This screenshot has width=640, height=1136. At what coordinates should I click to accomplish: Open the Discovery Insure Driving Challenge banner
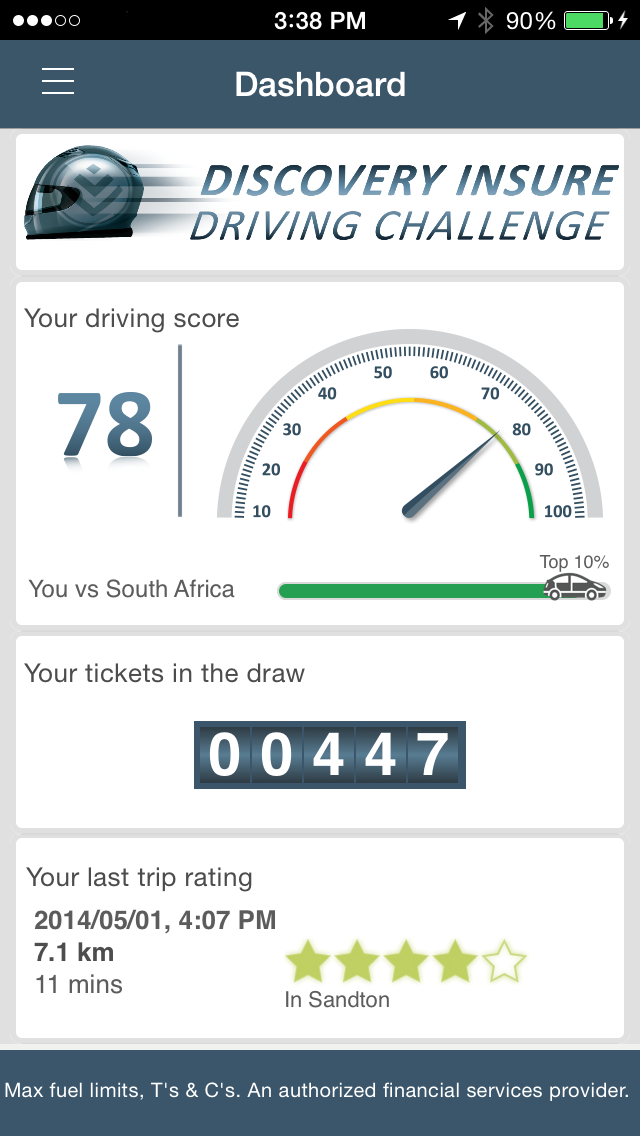pos(320,203)
